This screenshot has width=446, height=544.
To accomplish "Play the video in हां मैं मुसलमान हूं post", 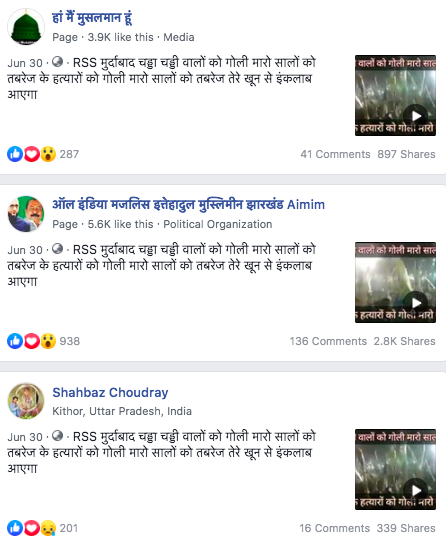I will point(395,95).
